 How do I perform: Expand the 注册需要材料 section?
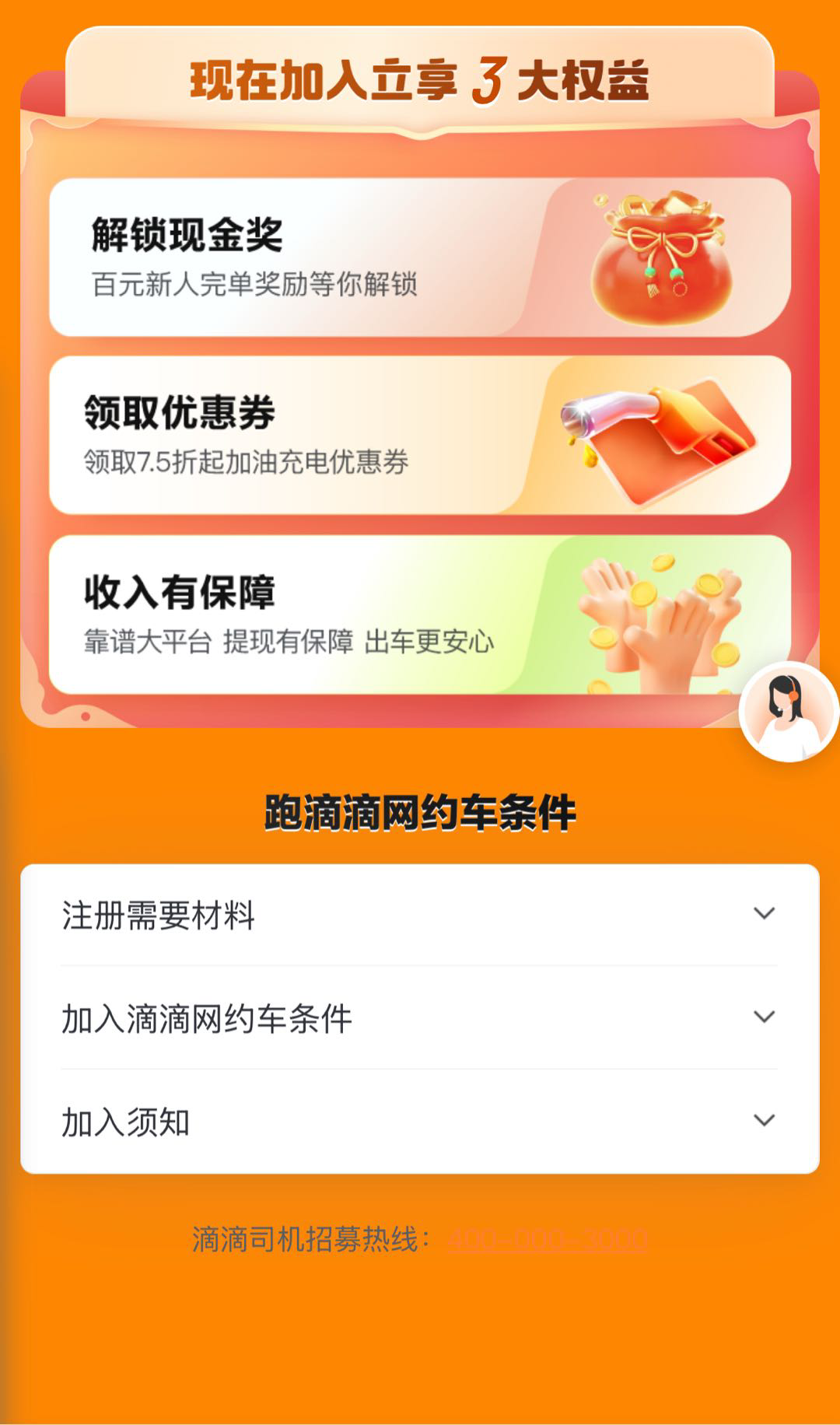pos(419,915)
